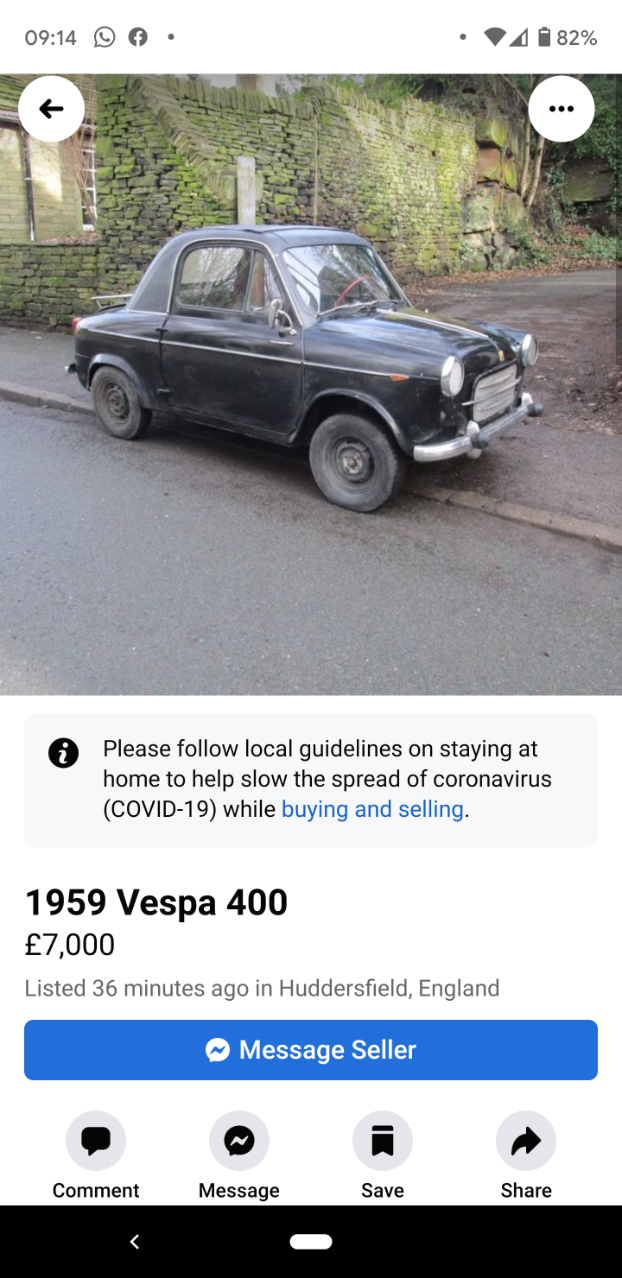The height and width of the screenshot is (1278, 622).
Task: Tap the blue Message Seller button
Action: [311, 1050]
